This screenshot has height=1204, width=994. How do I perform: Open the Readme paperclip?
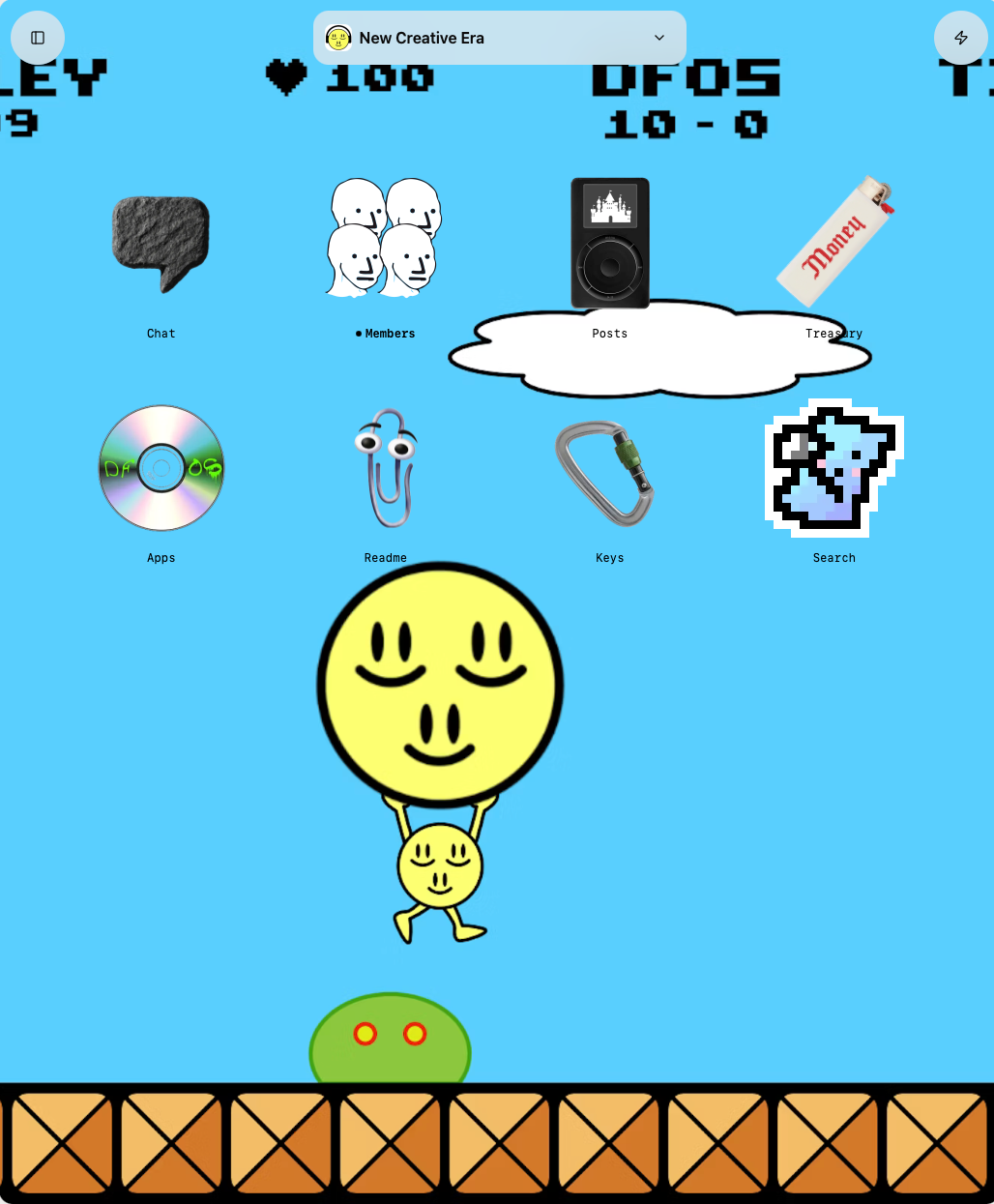tap(386, 468)
